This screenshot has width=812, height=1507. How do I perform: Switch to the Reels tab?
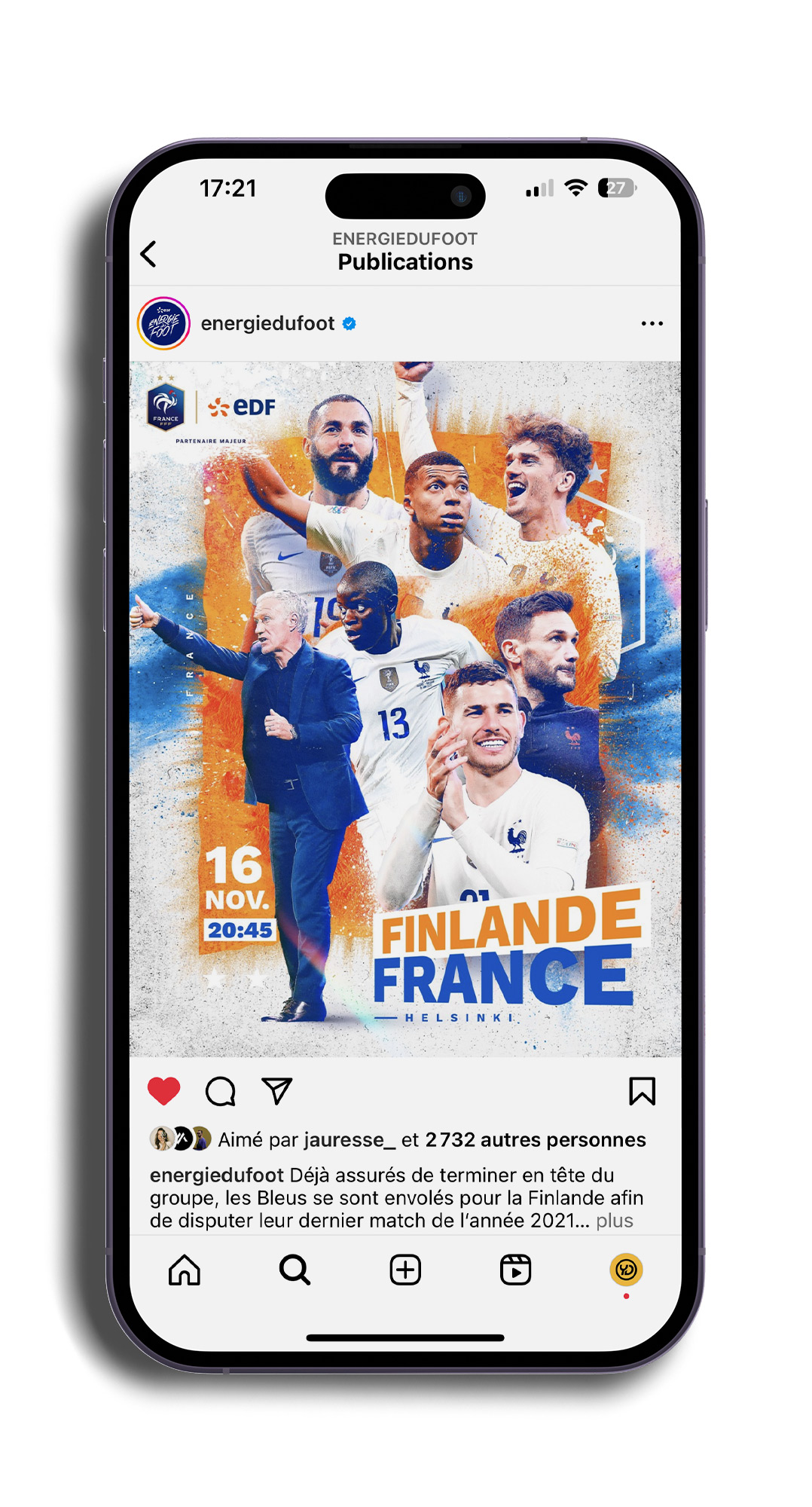pos(516,1270)
